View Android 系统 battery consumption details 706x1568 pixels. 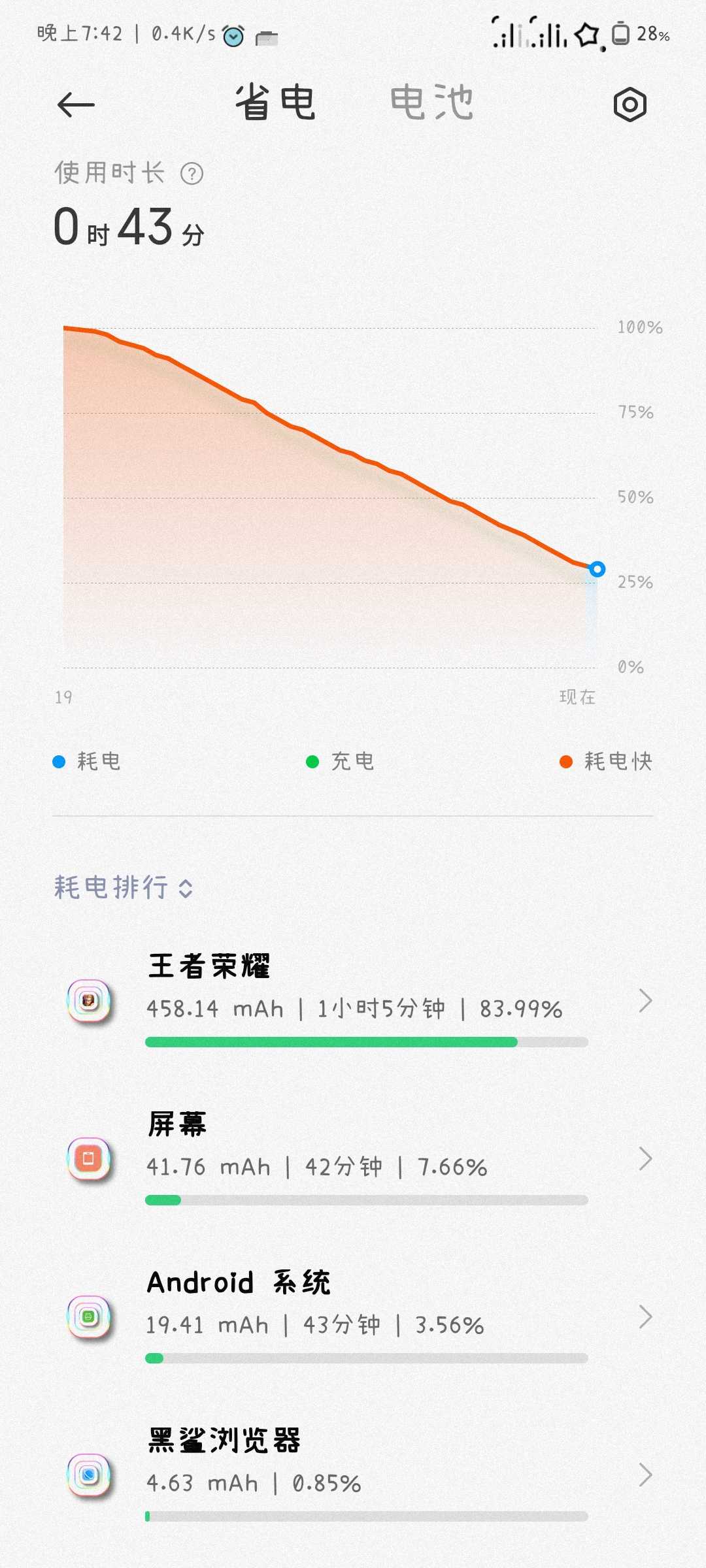coord(353,1316)
